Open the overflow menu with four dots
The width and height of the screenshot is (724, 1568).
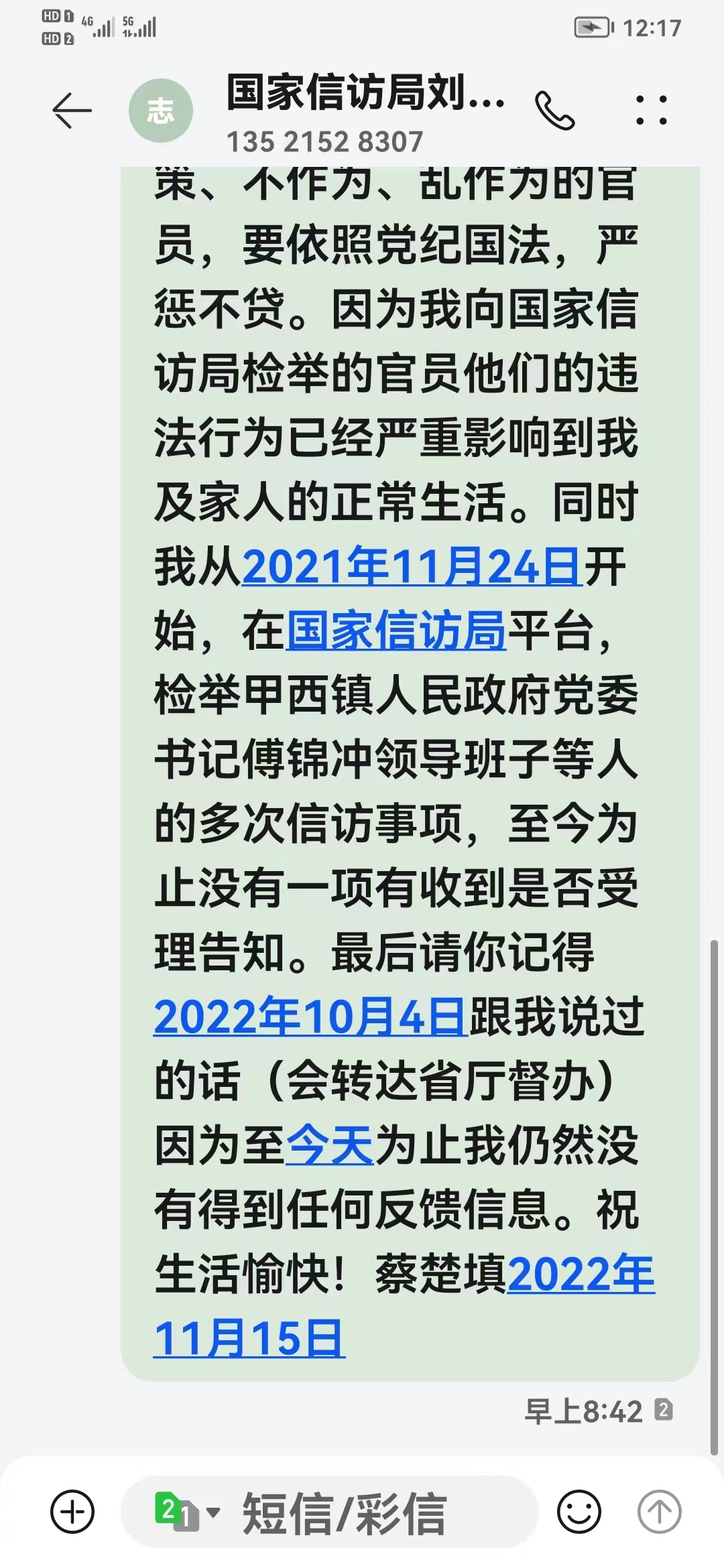[x=651, y=111]
